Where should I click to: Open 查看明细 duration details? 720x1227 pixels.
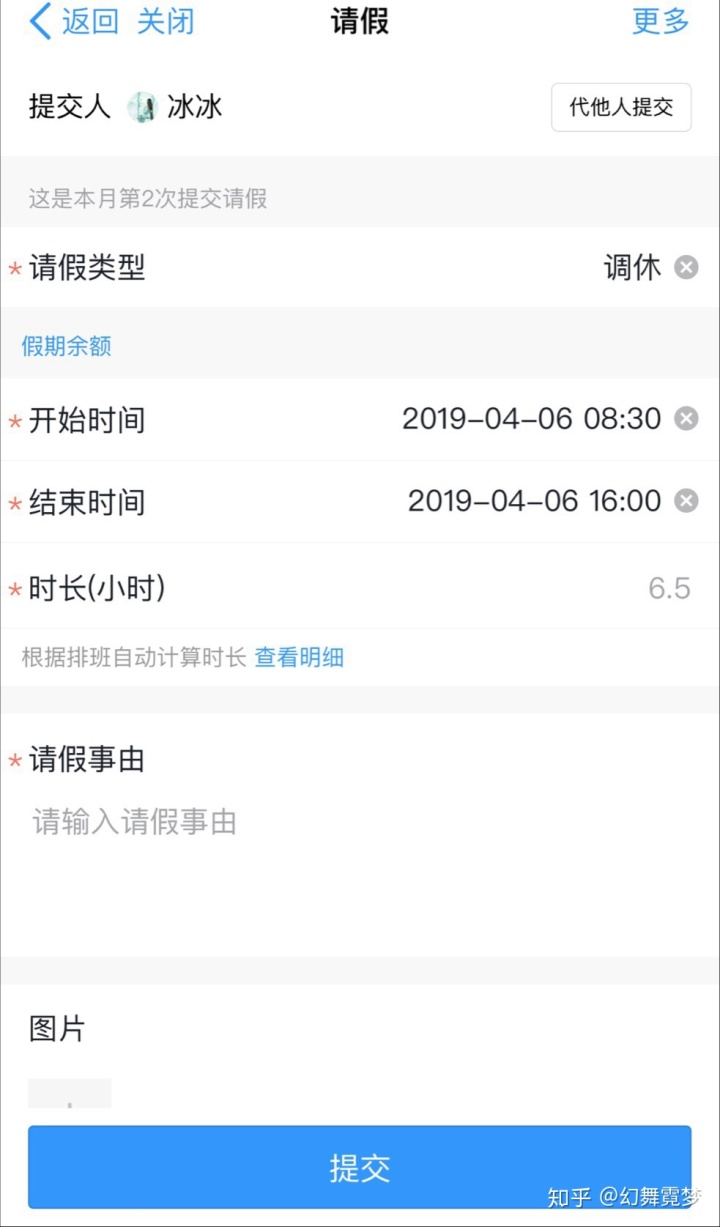click(x=299, y=658)
